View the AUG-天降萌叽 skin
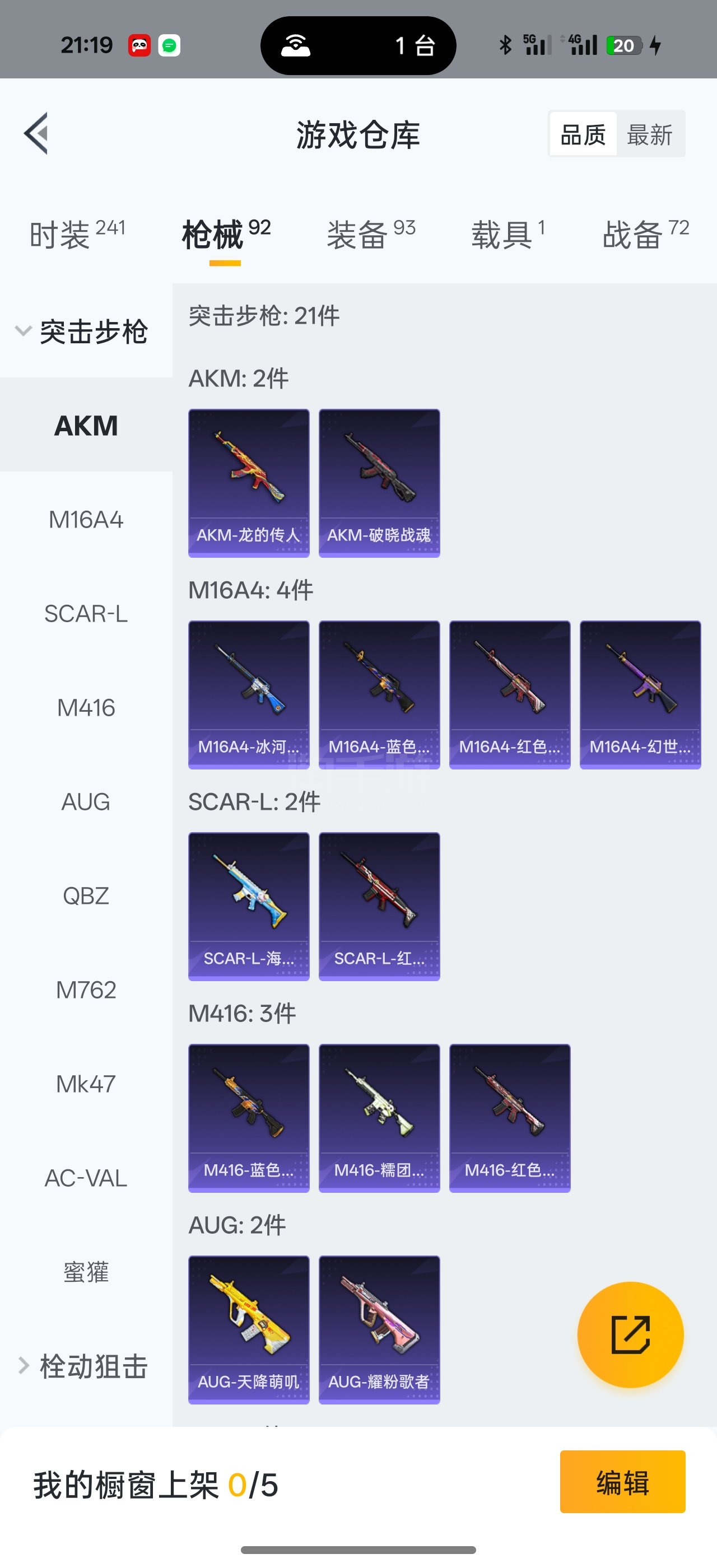The image size is (717, 1568). pyautogui.click(x=249, y=1330)
